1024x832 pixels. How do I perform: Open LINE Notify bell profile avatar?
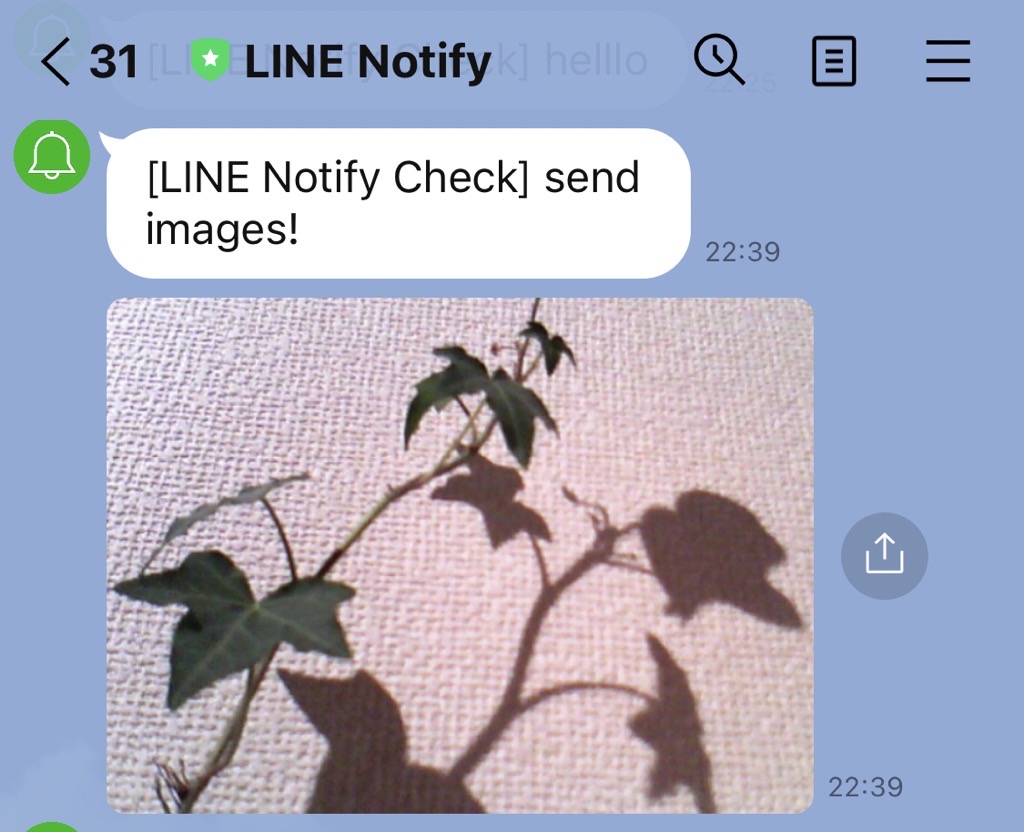pyautogui.click(x=52, y=156)
